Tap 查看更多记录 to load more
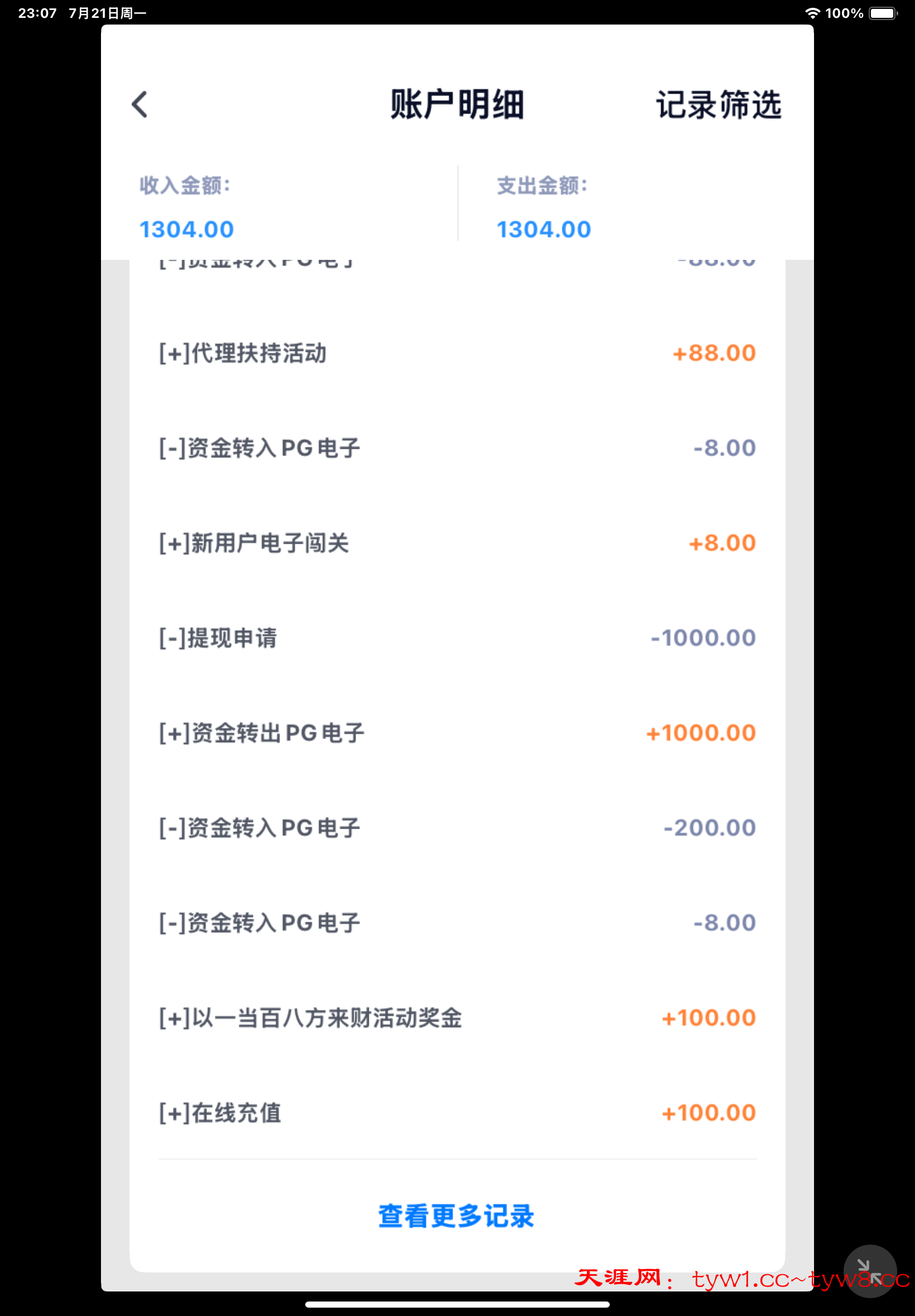 click(x=456, y=1216)
